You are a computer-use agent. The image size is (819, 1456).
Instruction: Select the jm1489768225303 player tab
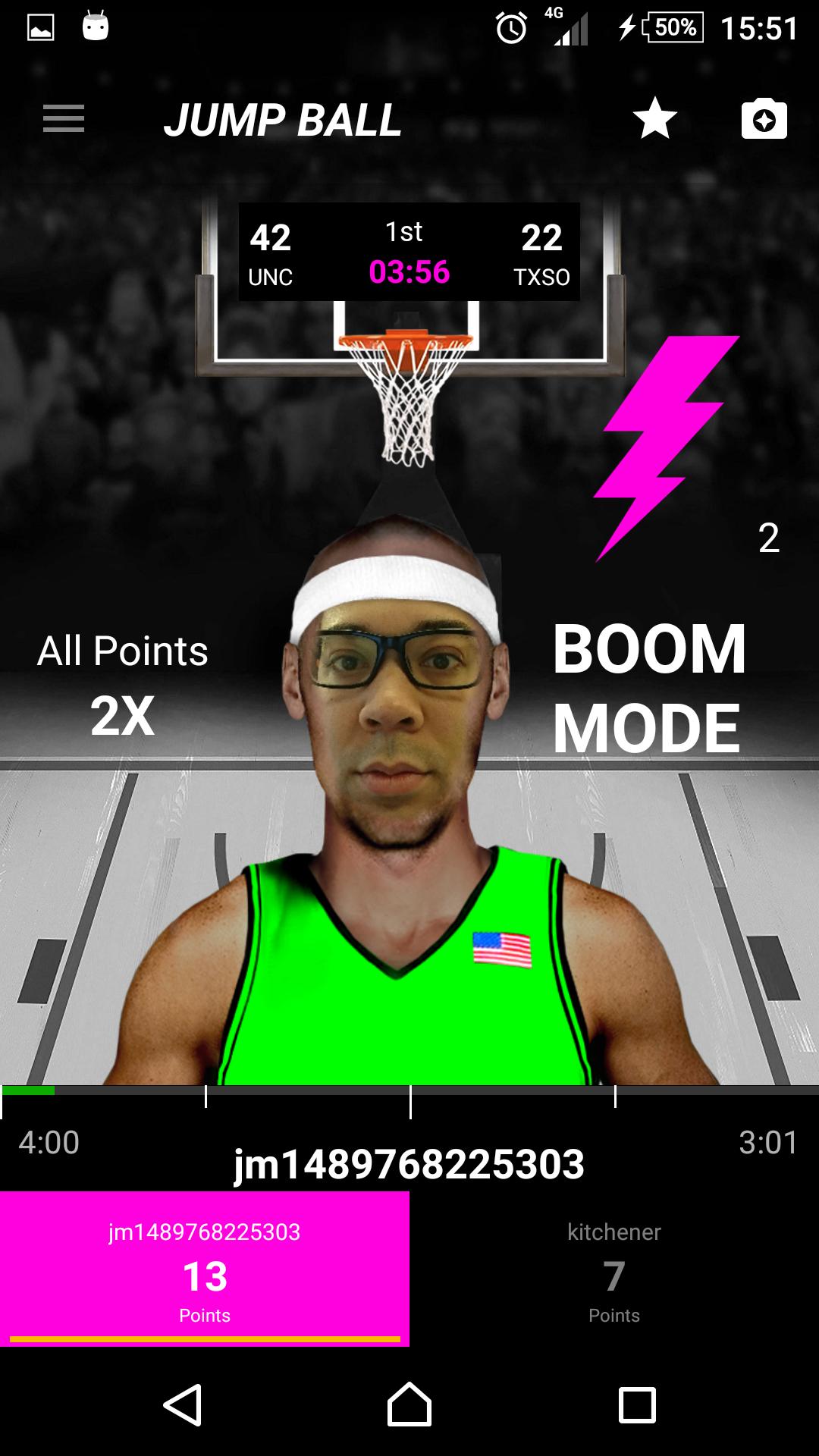coord(205,1269)
